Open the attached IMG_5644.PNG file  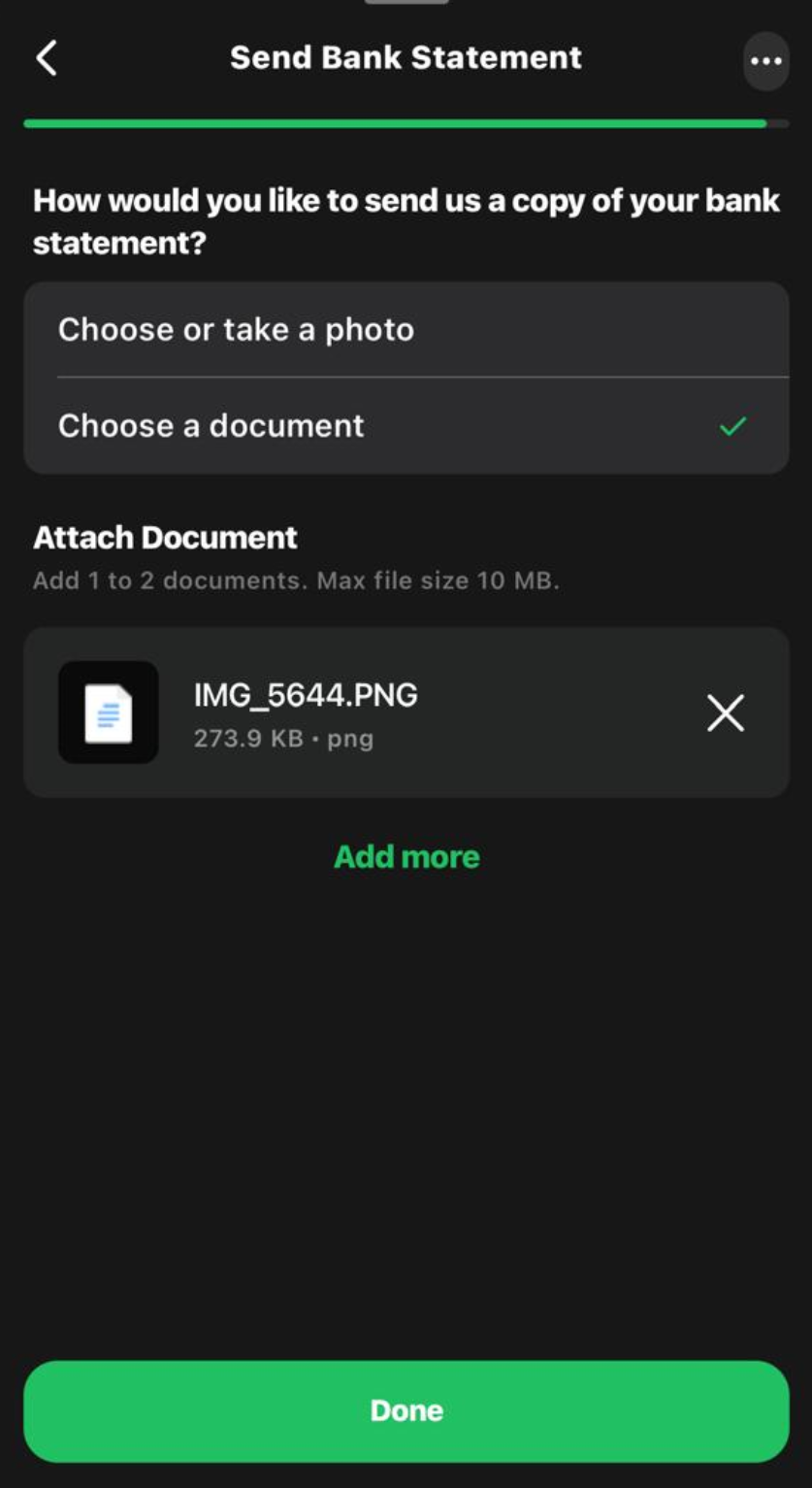[x=305, y=713]
